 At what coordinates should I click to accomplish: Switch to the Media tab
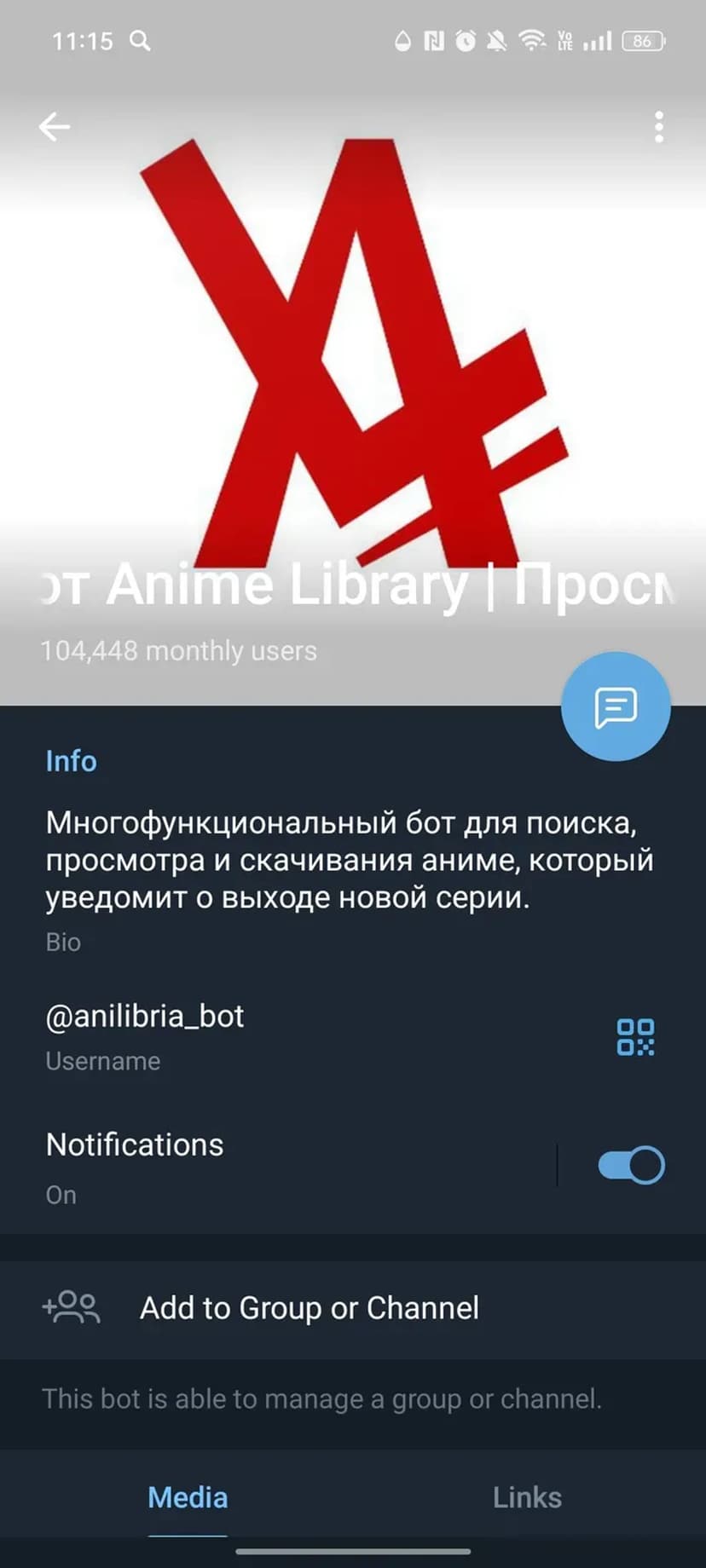(x=188, y=1497)
